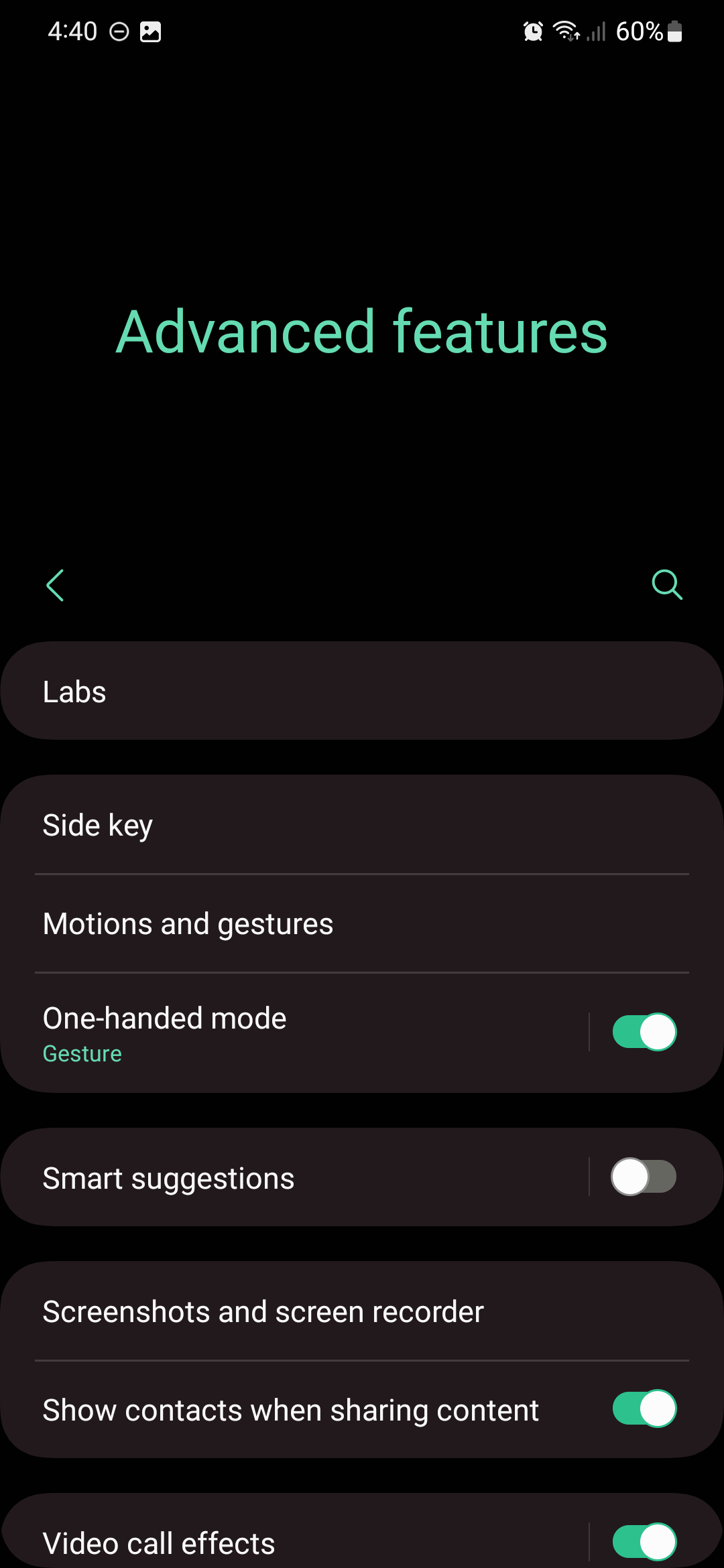This screenshot has width=724, height=1568.
Task: Turn off the One-handed mode switch
Action: point(644,1032)
